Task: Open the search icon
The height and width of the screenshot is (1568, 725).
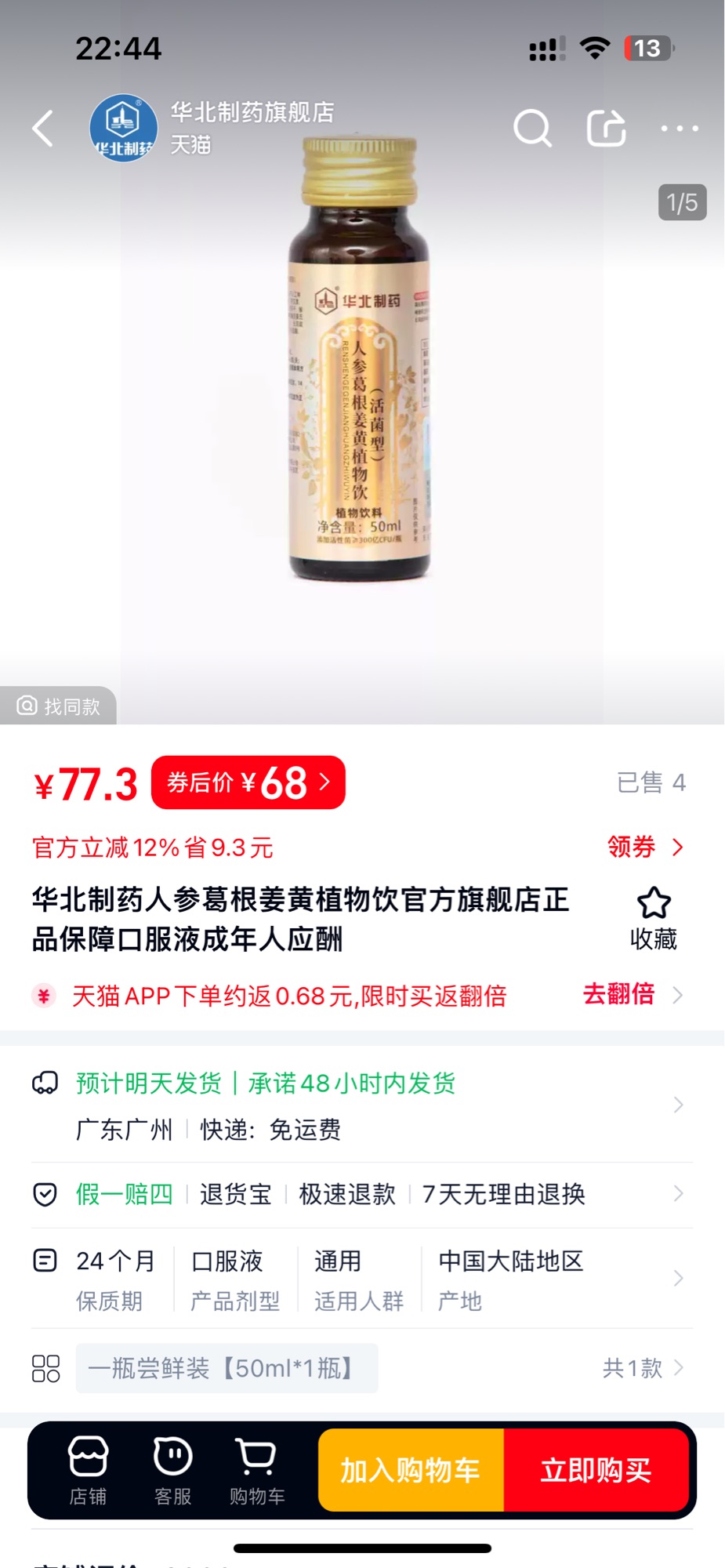Action: (532, 129)
